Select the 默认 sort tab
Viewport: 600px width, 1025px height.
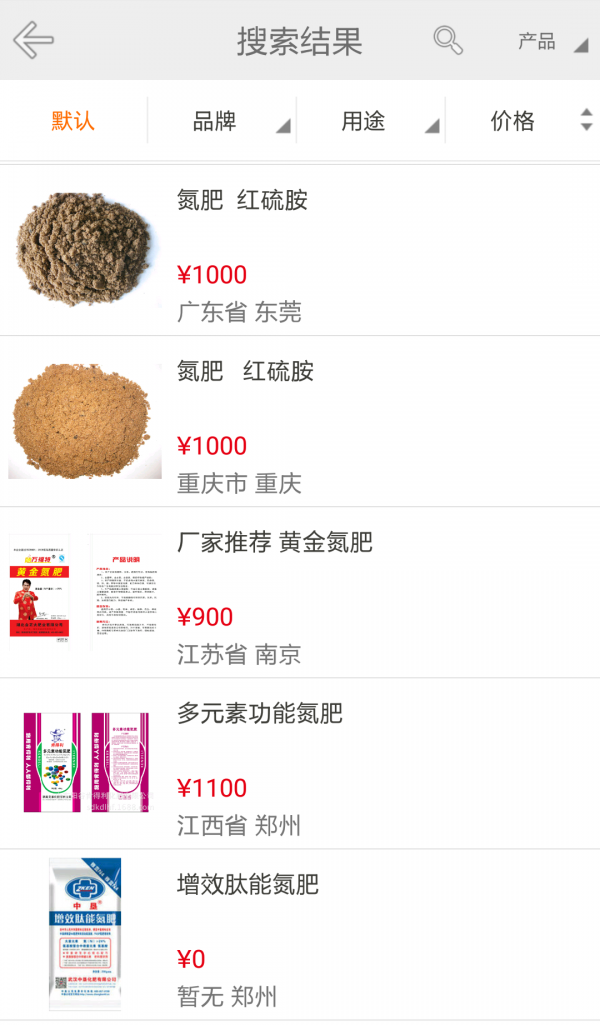(73, 121)
